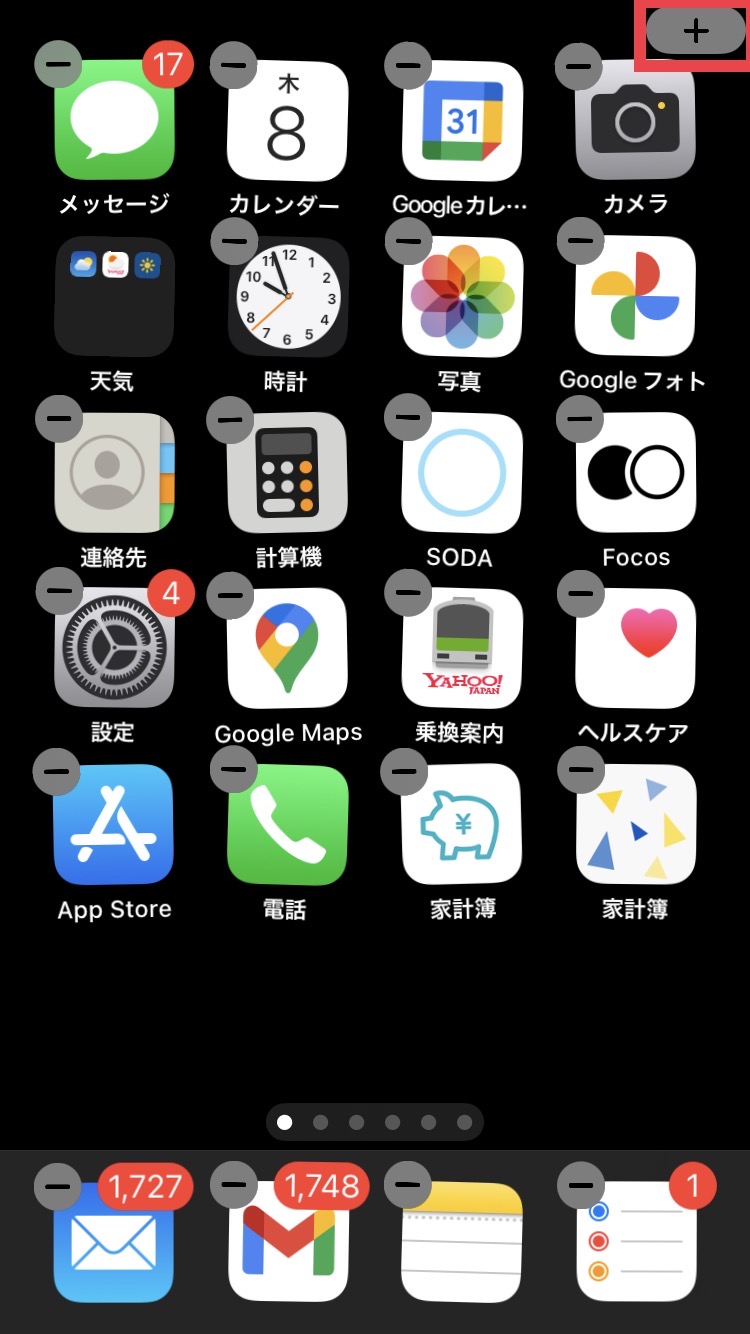Open the 連絡先 contacts icon
Image resolution: width=750 pixels, height=1334 pixels.
[113, 473]
